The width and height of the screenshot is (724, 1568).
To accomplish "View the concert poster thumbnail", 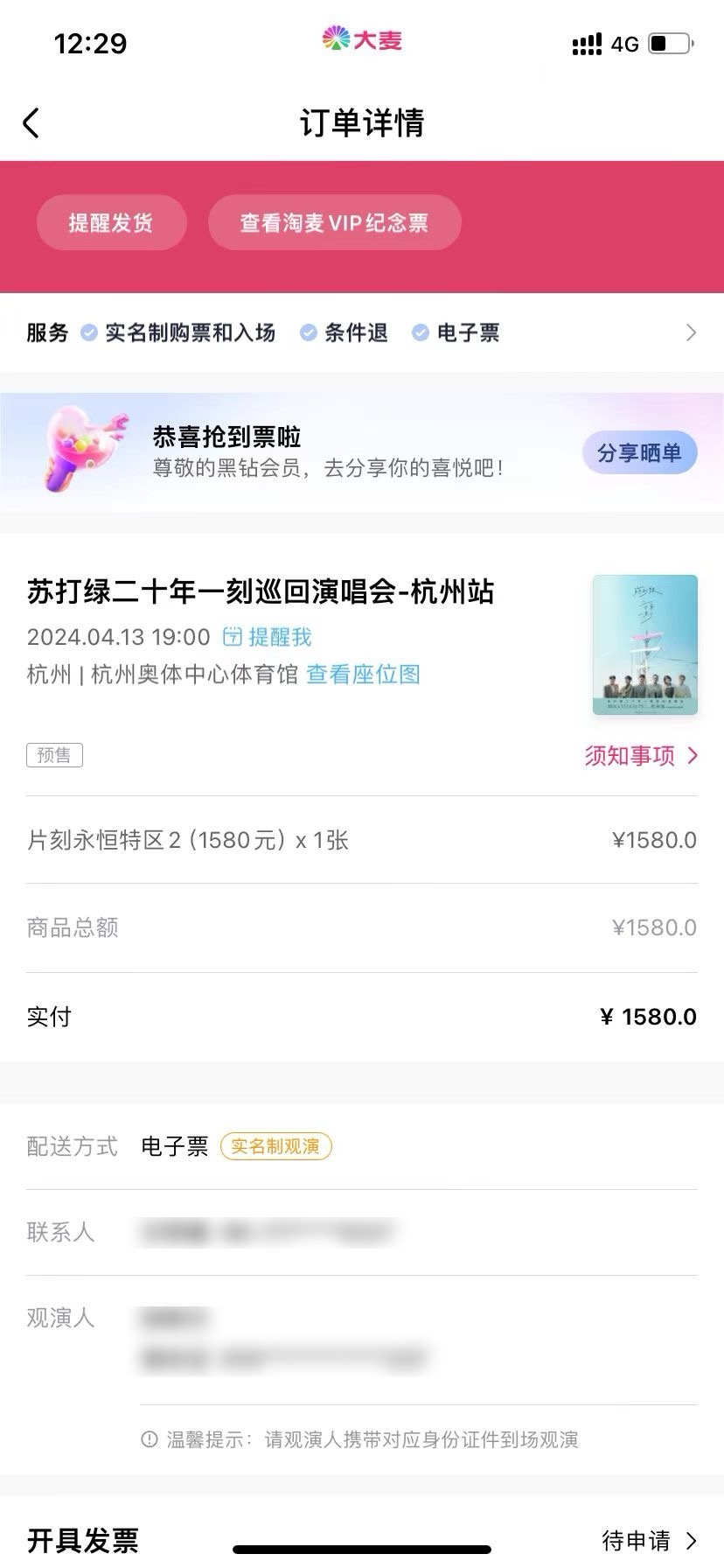I will point(644,644).
